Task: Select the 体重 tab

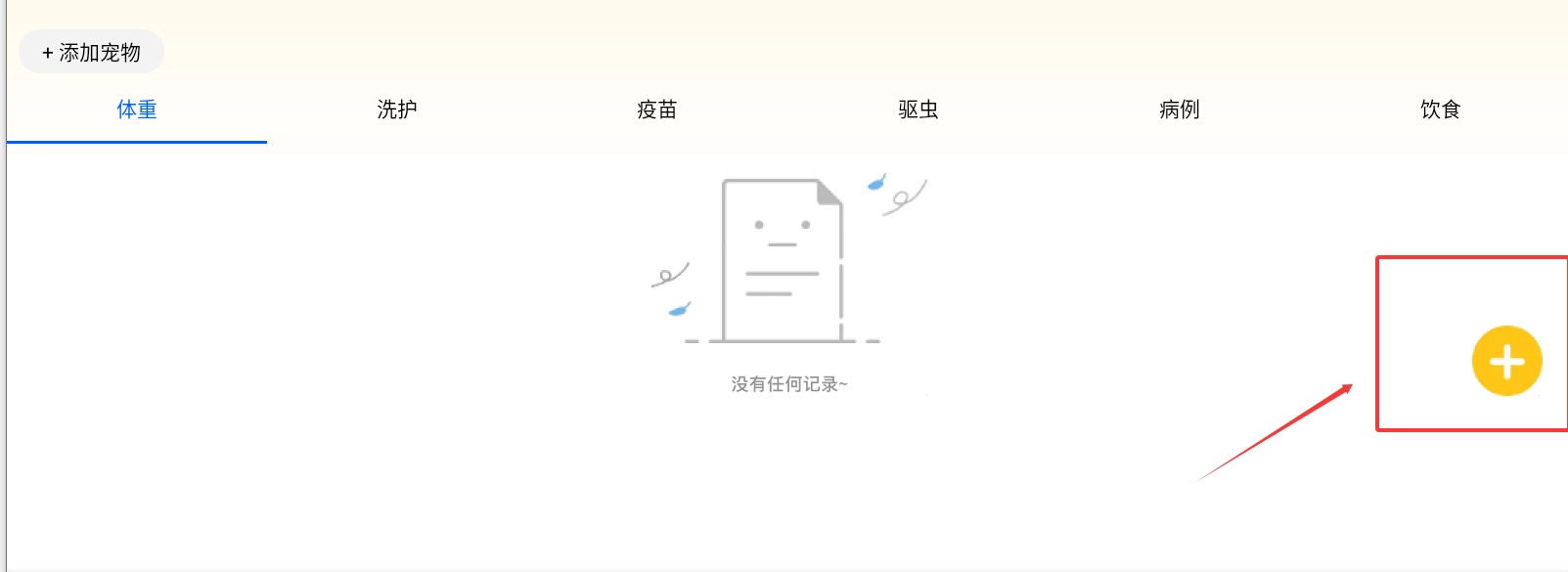Action: [x=137, y=110]
